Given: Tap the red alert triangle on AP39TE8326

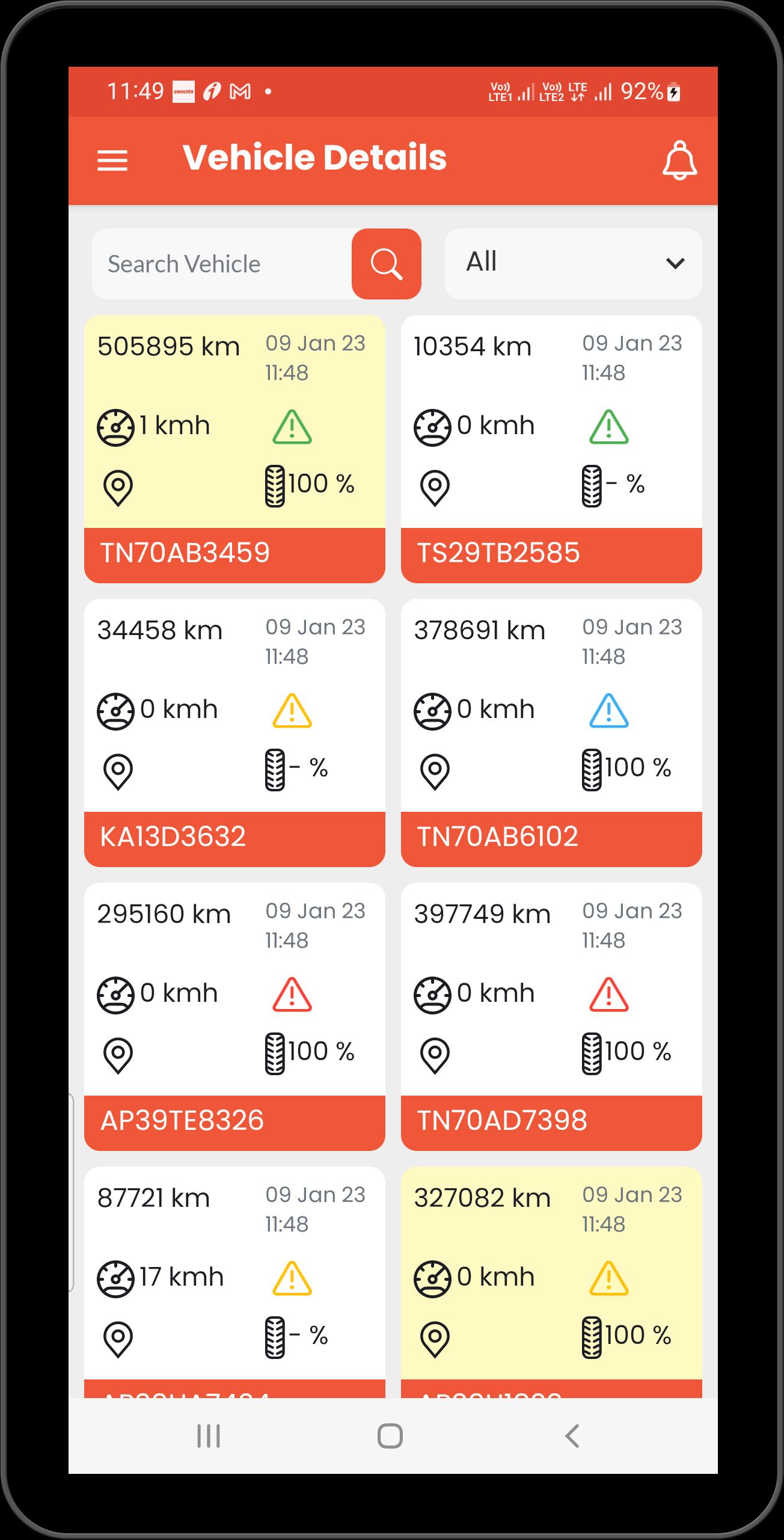Looking at the screenshot, I should coord(292,995).
